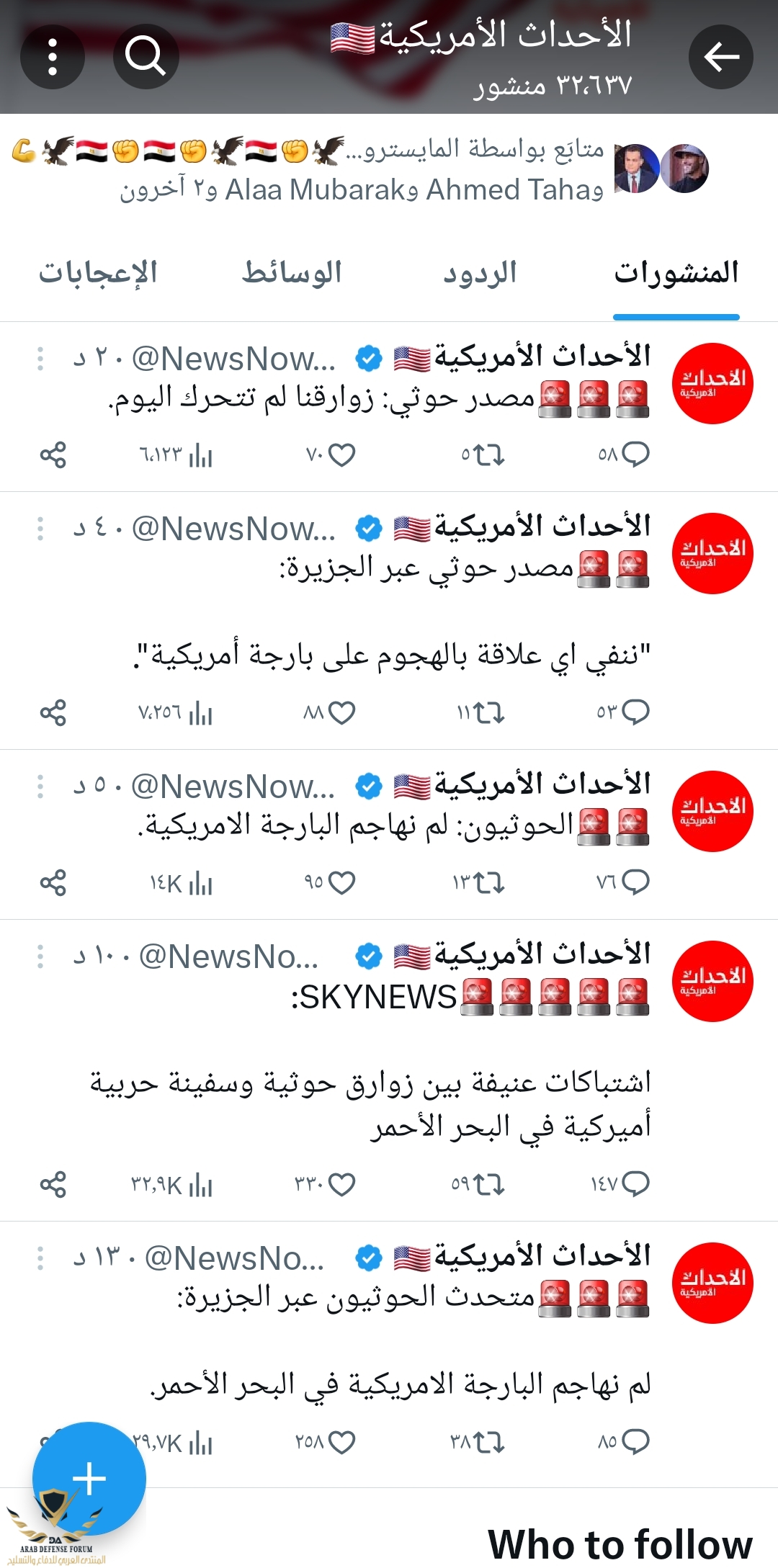Reply to the SKYNEWS post
This screenshot has height=1568, width=778.
coord(635,1184)
